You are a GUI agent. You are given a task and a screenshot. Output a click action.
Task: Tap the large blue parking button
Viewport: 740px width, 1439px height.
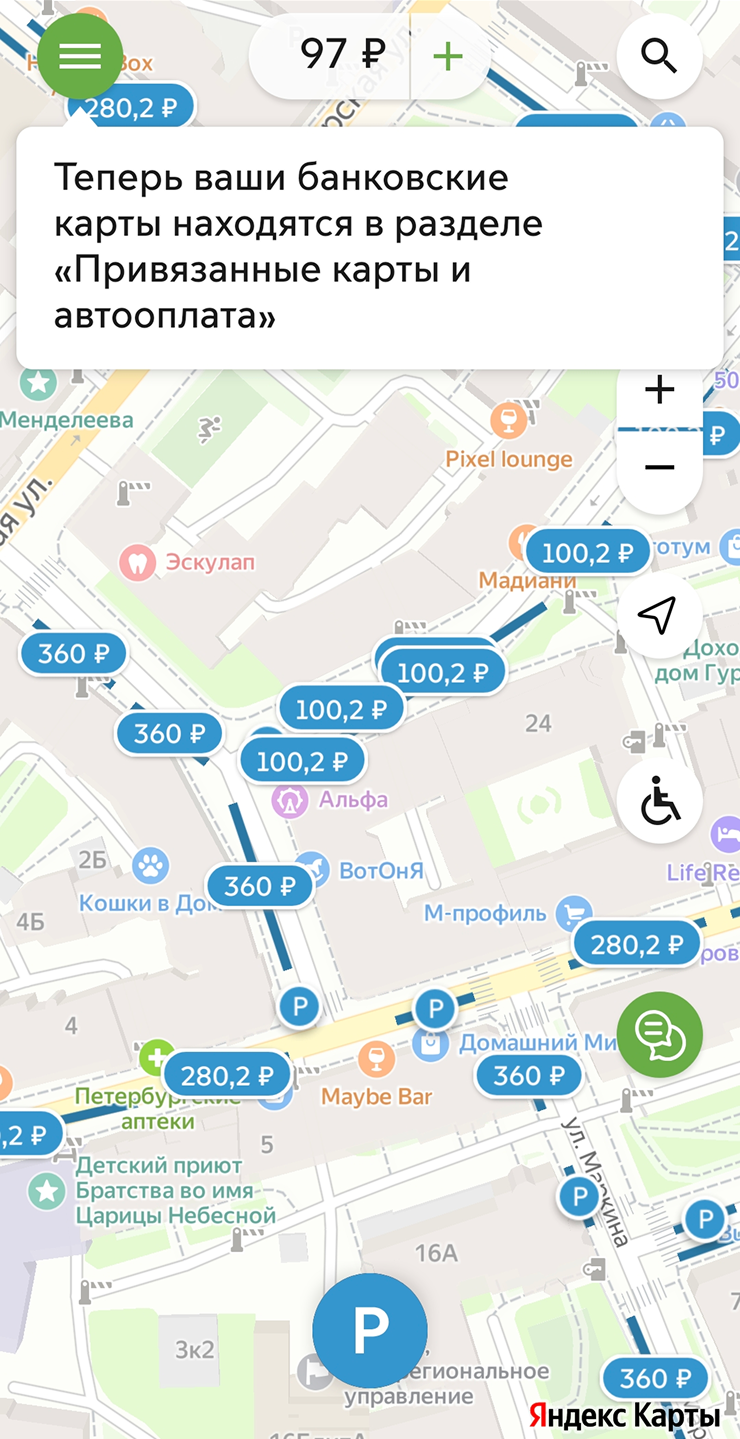click(370, 1329)
